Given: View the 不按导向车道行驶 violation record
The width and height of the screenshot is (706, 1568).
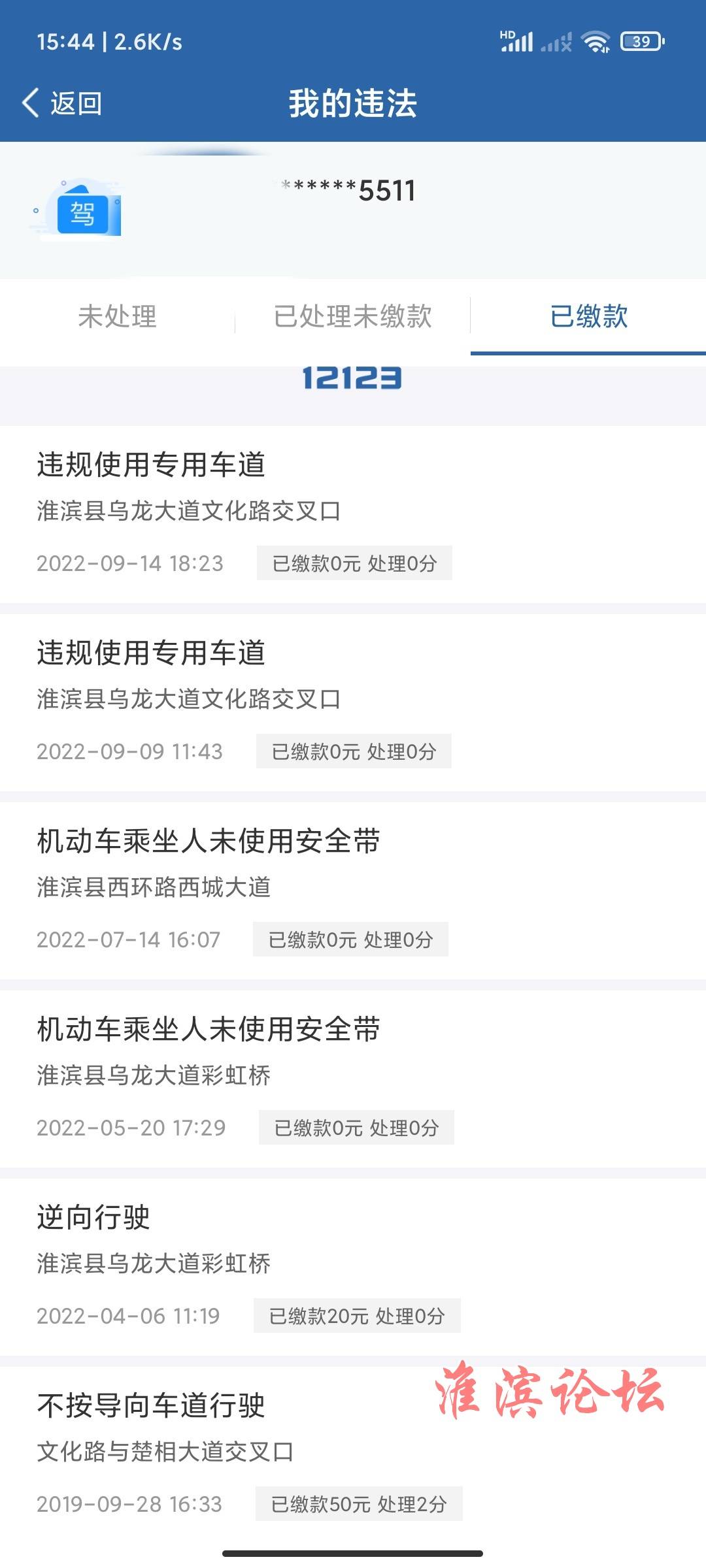Looking at the screenshot, I should point(353,1455).
